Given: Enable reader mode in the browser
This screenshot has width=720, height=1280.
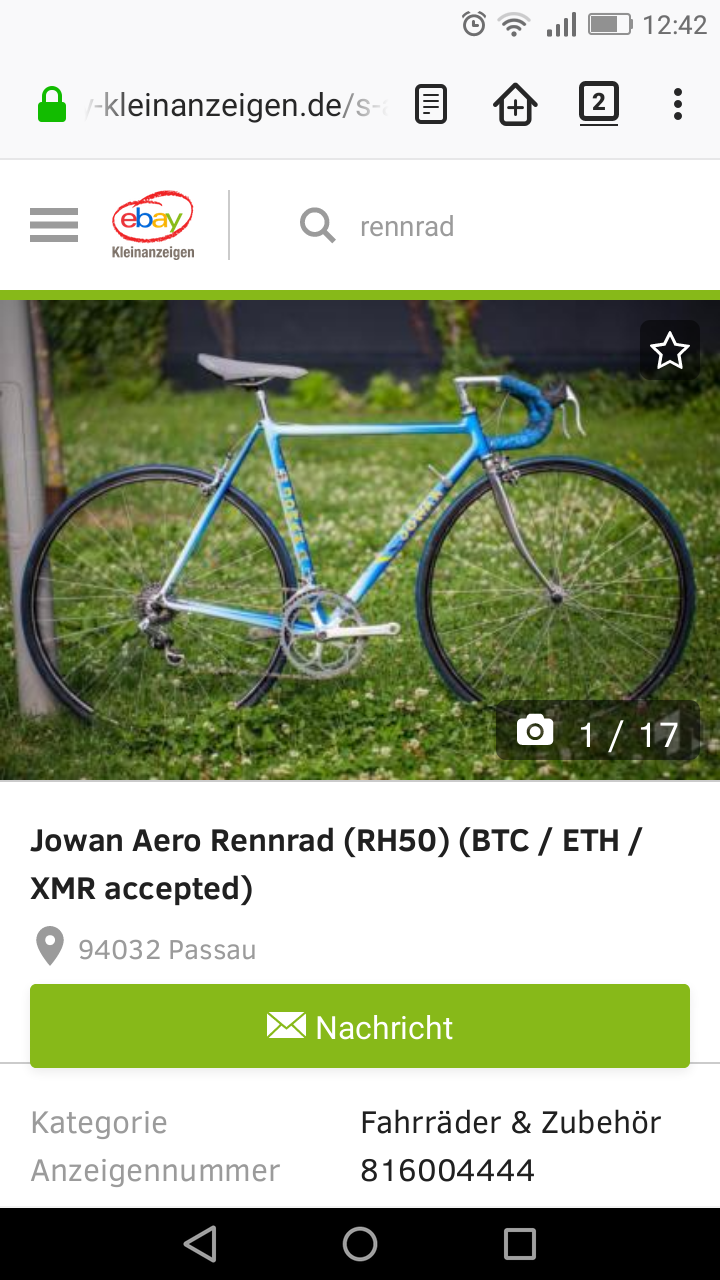Looking at the screenshot, I should [431, 104].
